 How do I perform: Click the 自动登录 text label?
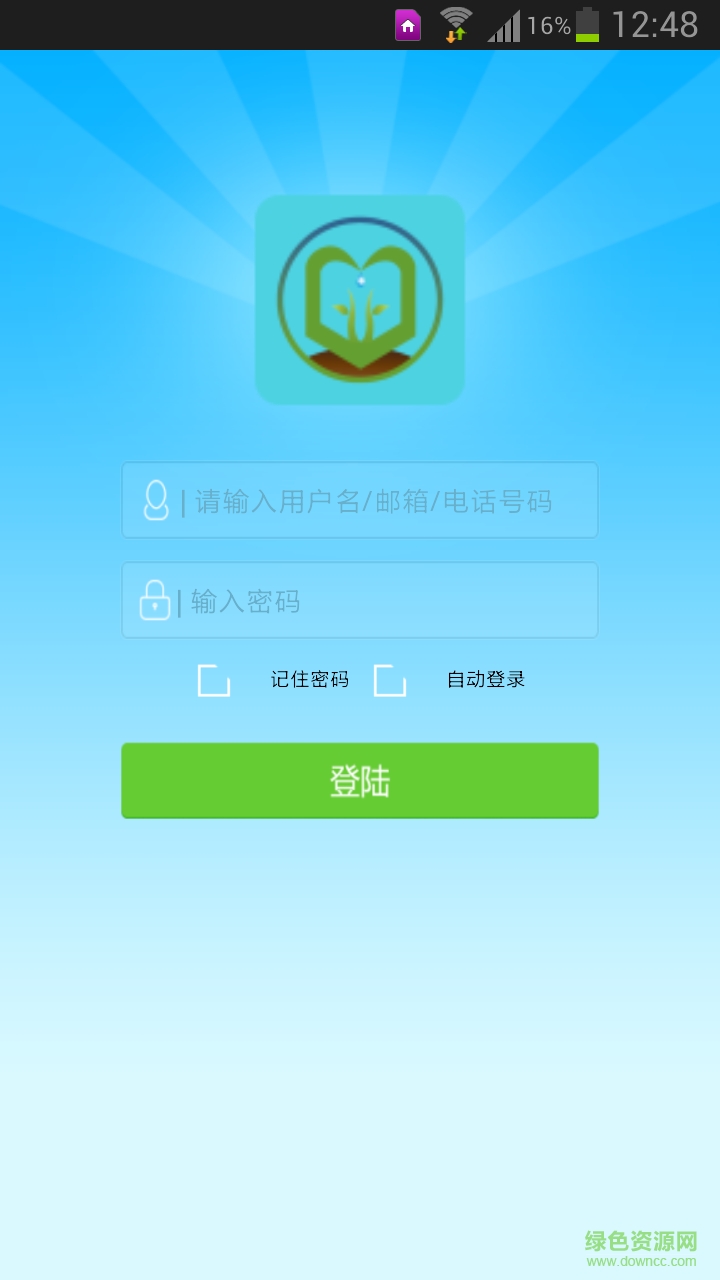pos(487,679)
